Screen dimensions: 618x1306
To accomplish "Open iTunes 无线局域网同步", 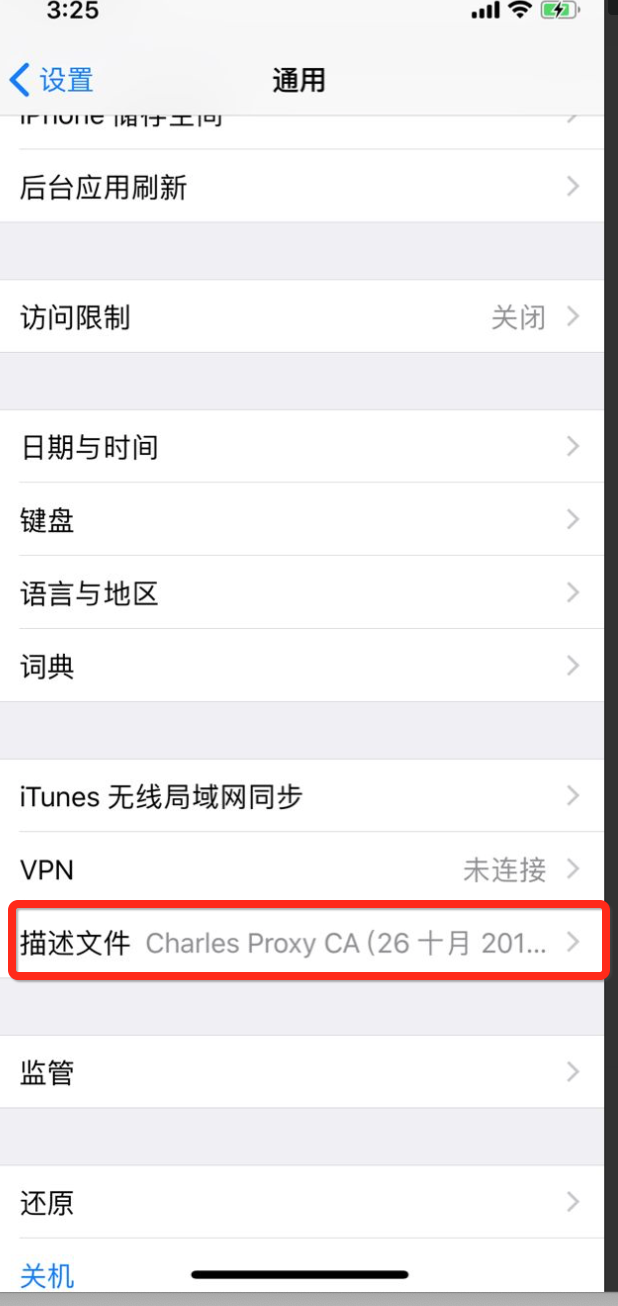I will coord(300,797).
